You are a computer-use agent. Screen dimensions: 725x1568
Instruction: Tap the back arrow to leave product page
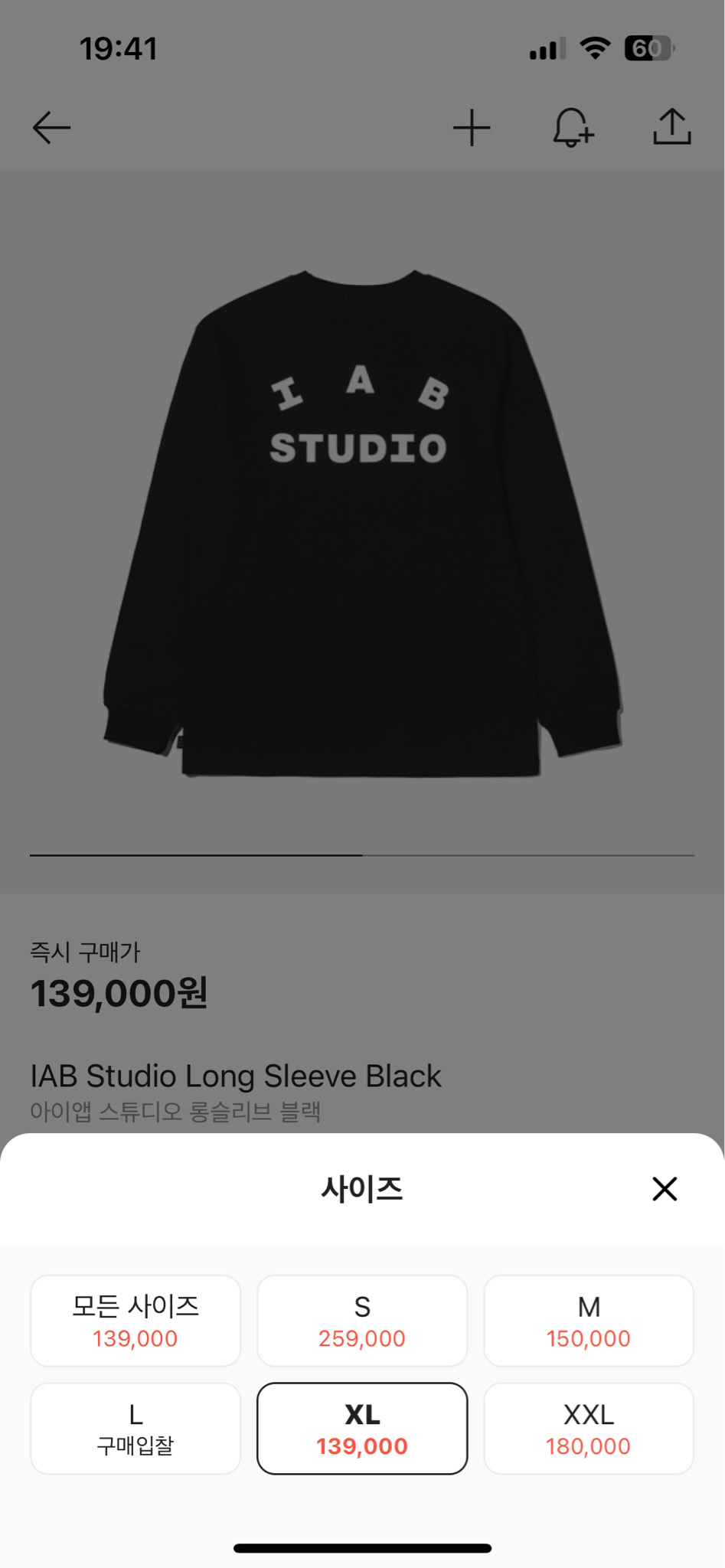[48, 127]
